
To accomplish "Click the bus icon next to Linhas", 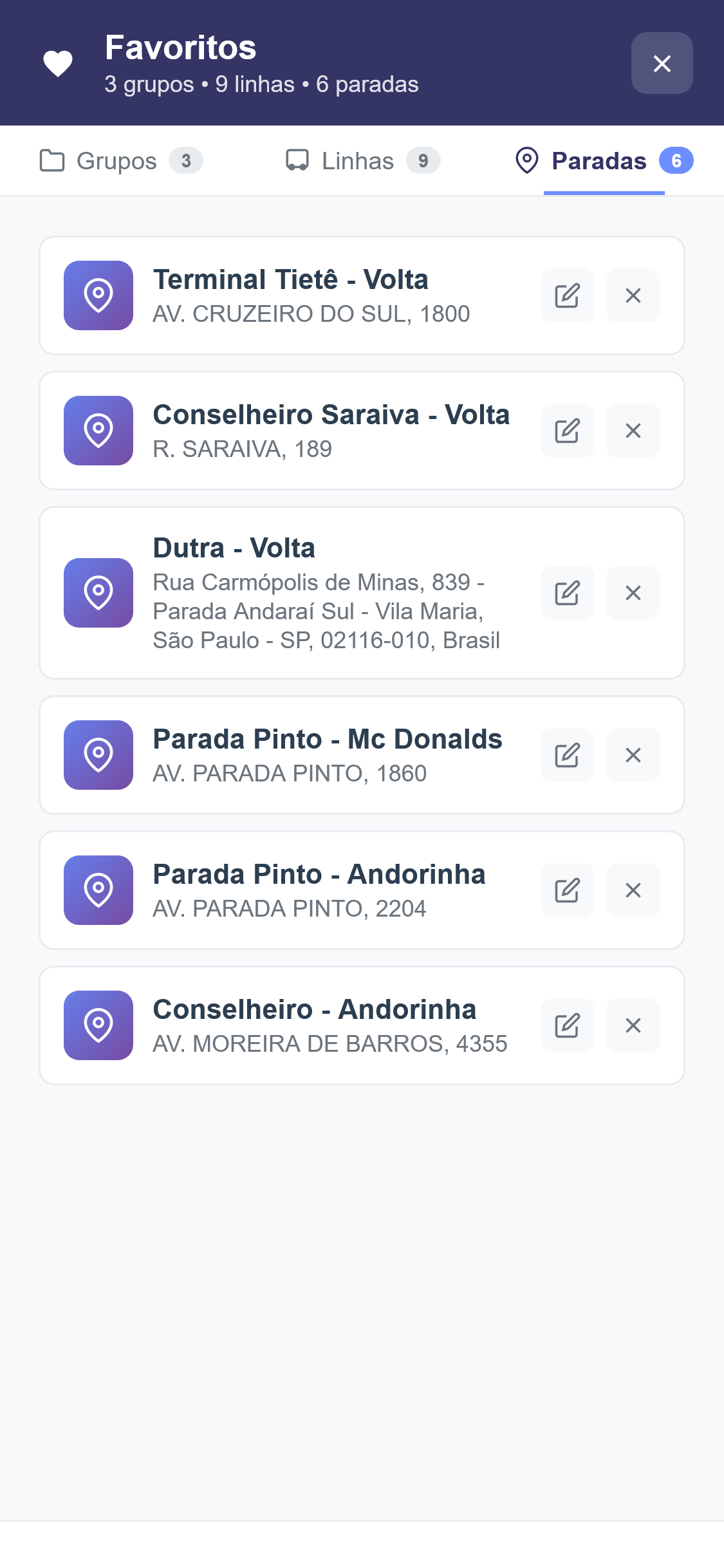I will tap(297, 160).
